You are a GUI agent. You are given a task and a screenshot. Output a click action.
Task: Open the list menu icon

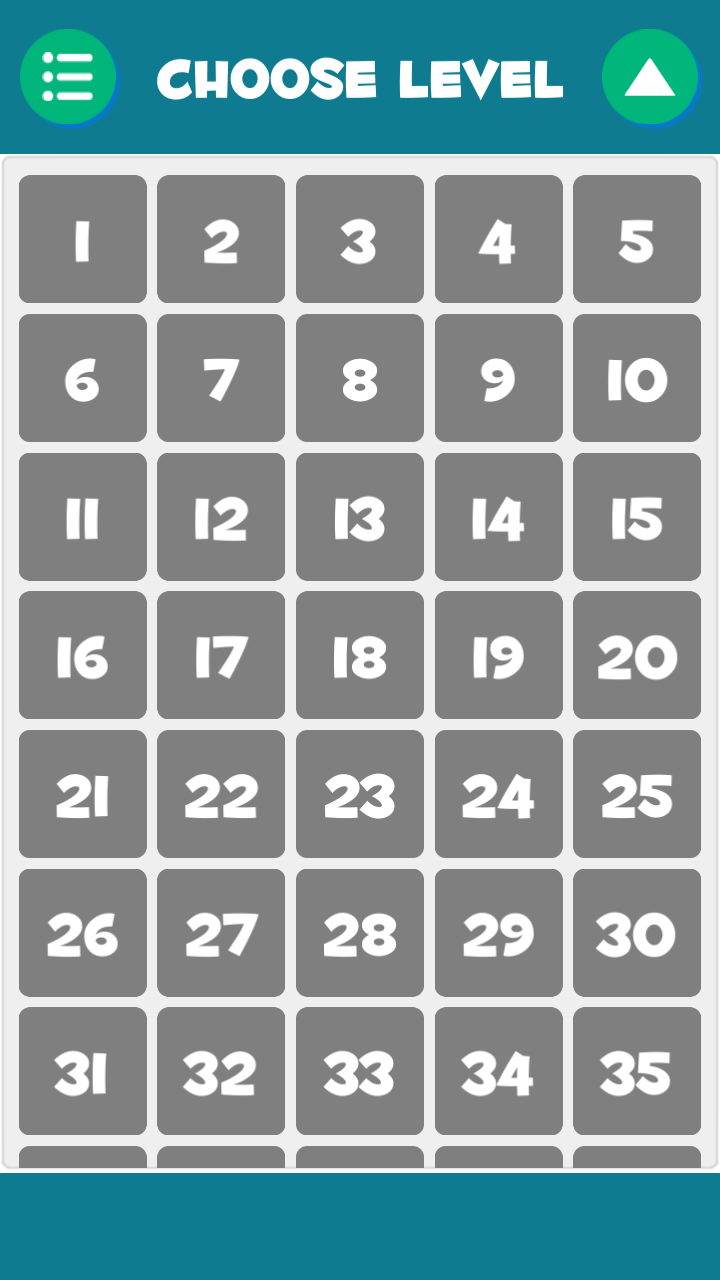point(68,77)
